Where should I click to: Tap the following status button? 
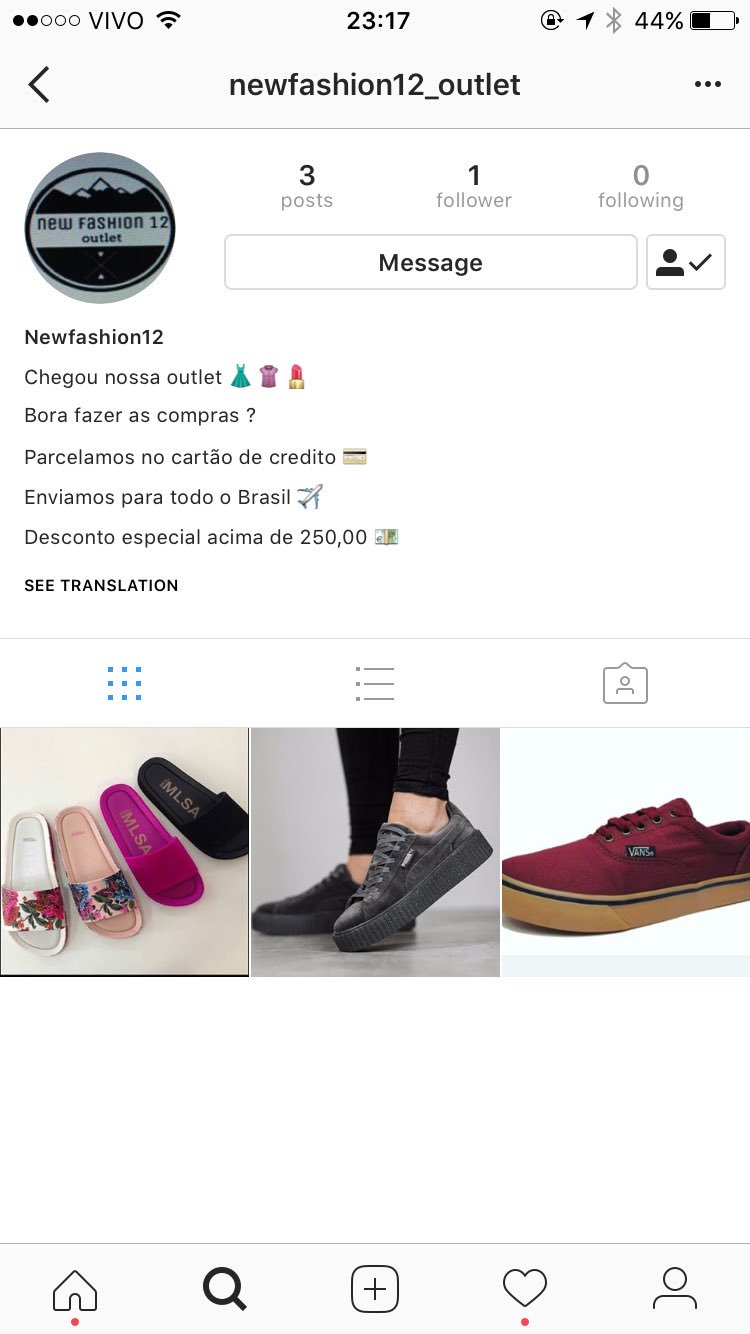coord(686,262)
